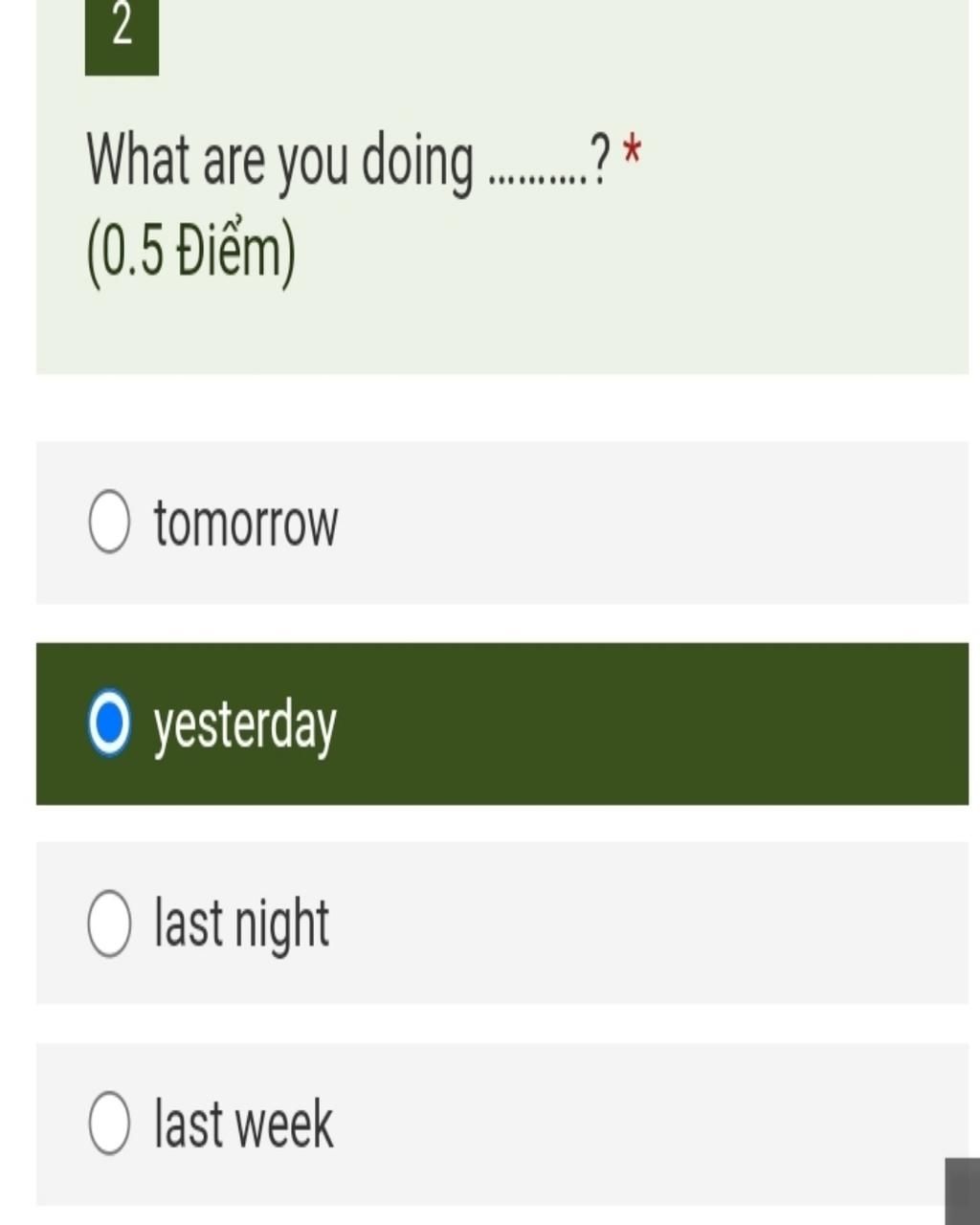Choose "last night" as the answer
The image size is (980, 1225).
coord(109,924)
